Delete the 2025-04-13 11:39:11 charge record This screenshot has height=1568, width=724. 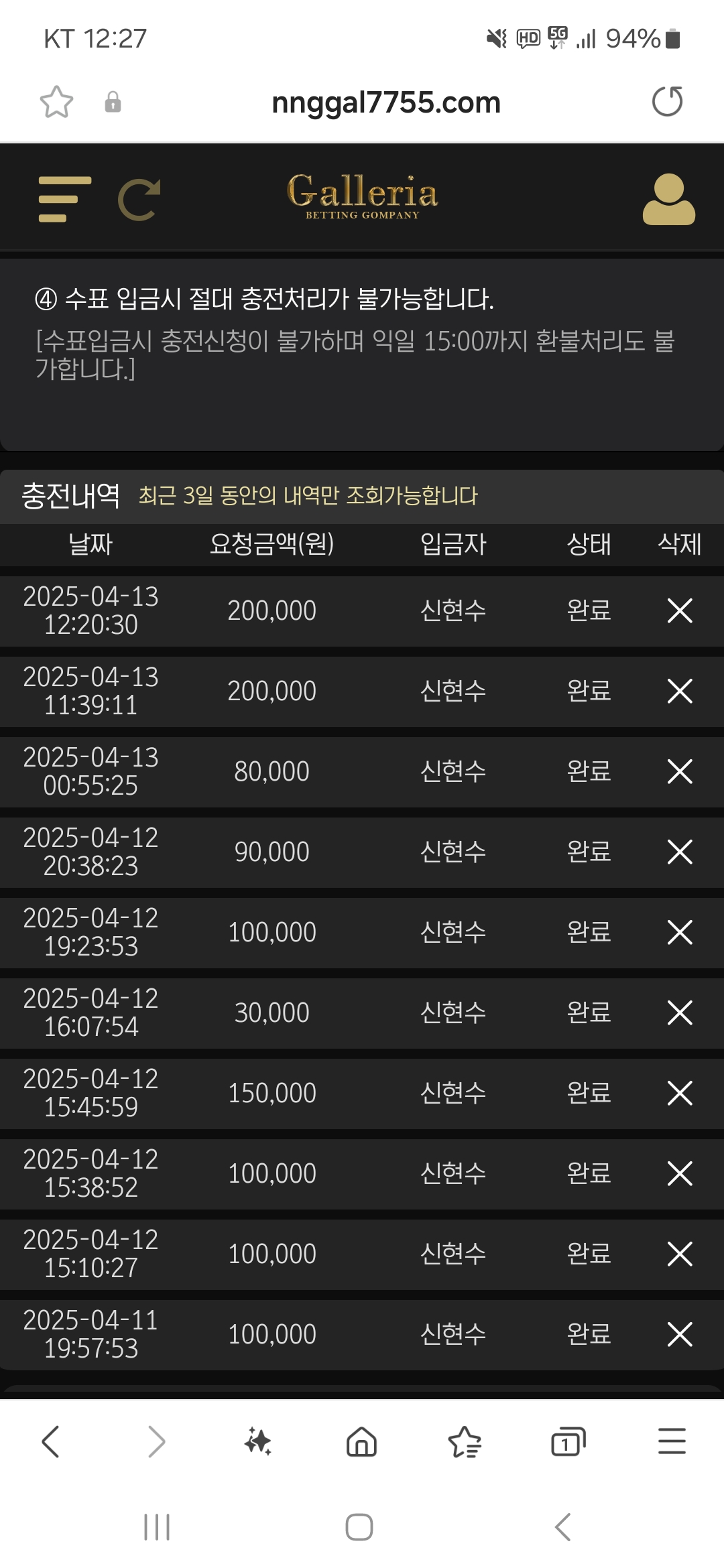(x=680, y=691)
